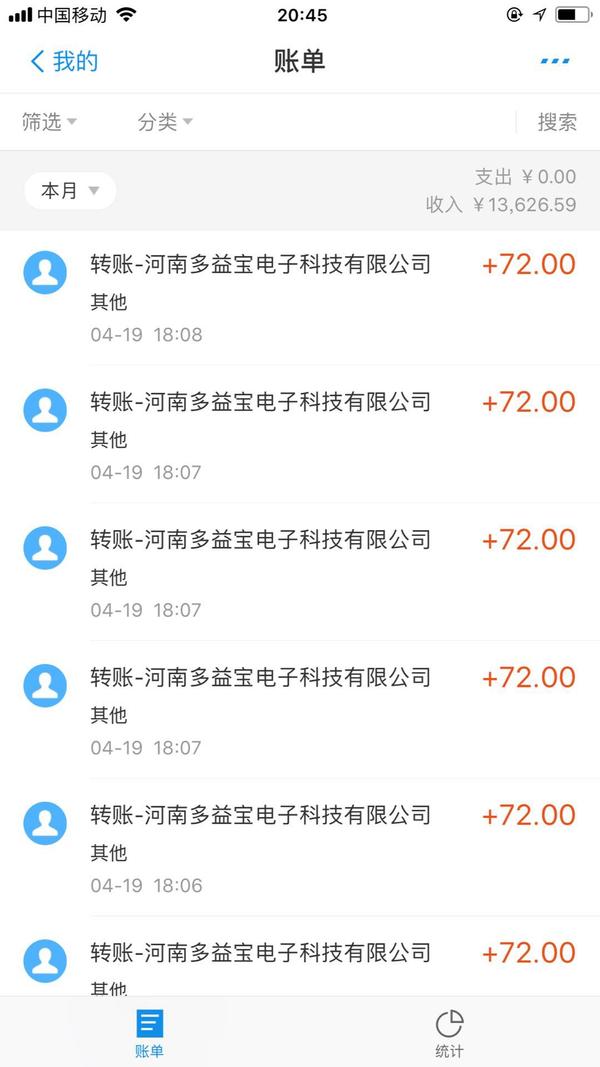This screenshot has width=600, height=1067.
Task: Go back to 我的 page
Action: 63,62
